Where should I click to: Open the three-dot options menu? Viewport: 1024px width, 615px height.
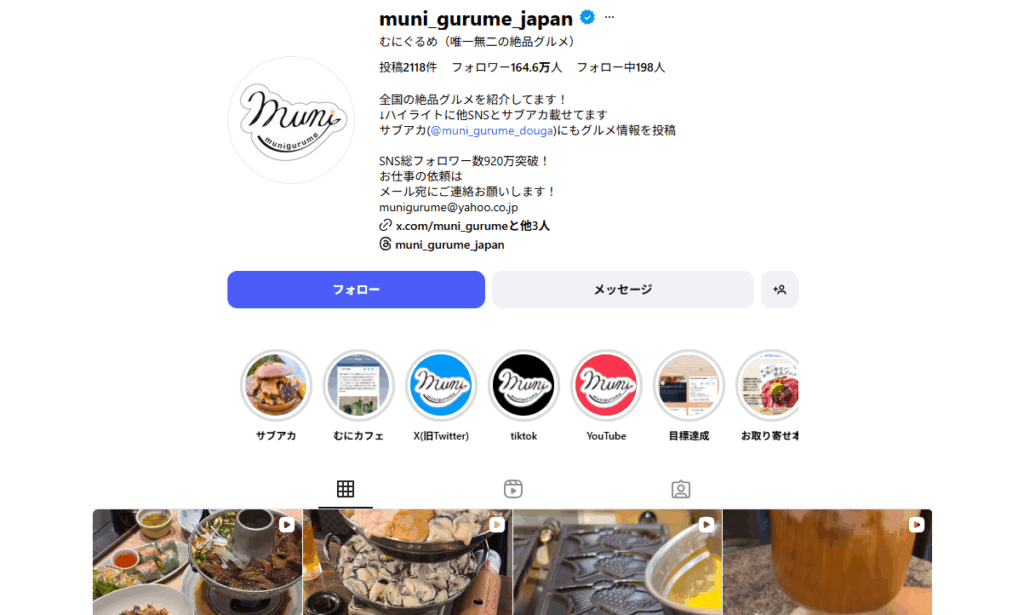610,18
